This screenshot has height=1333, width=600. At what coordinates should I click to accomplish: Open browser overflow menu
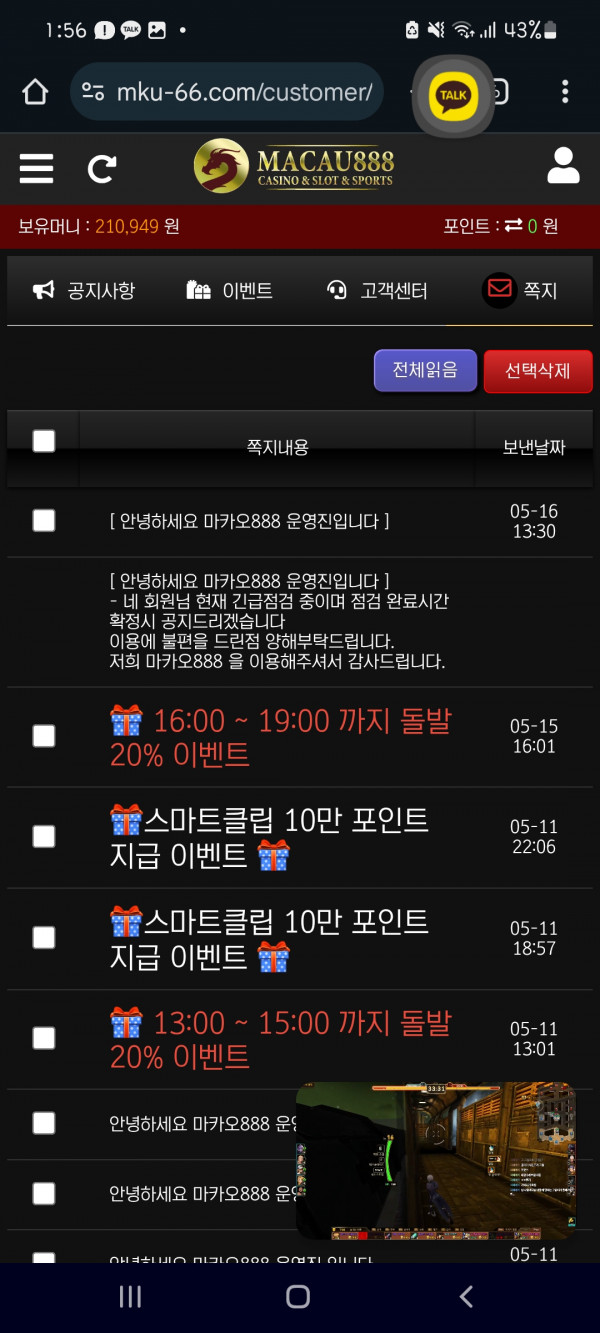pos(565,92)
